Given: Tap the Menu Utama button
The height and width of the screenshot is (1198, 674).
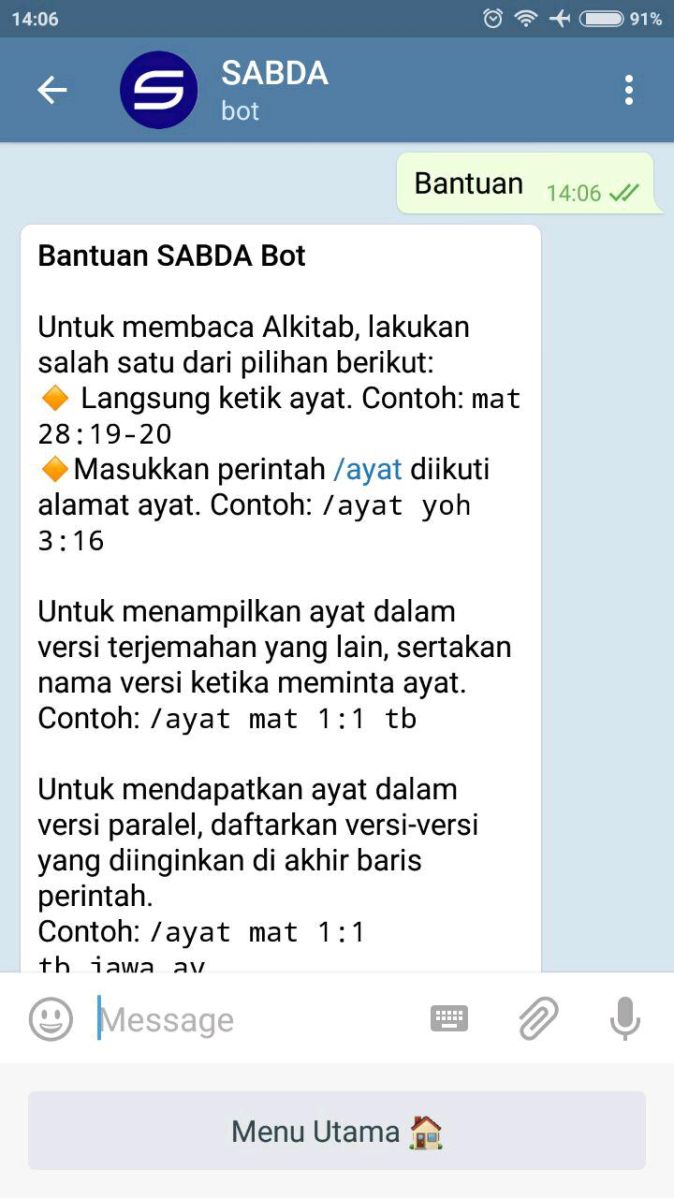Looking at the screenshot, I should point(337,1131).
